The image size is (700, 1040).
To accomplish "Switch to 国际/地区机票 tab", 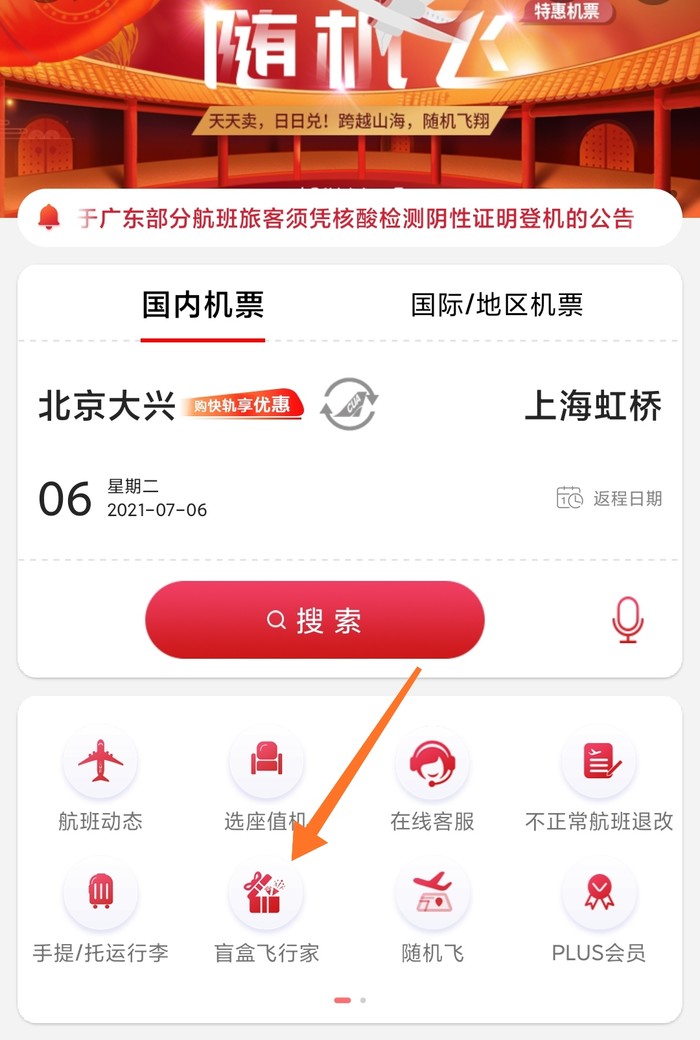I will (x=496, y=305).
